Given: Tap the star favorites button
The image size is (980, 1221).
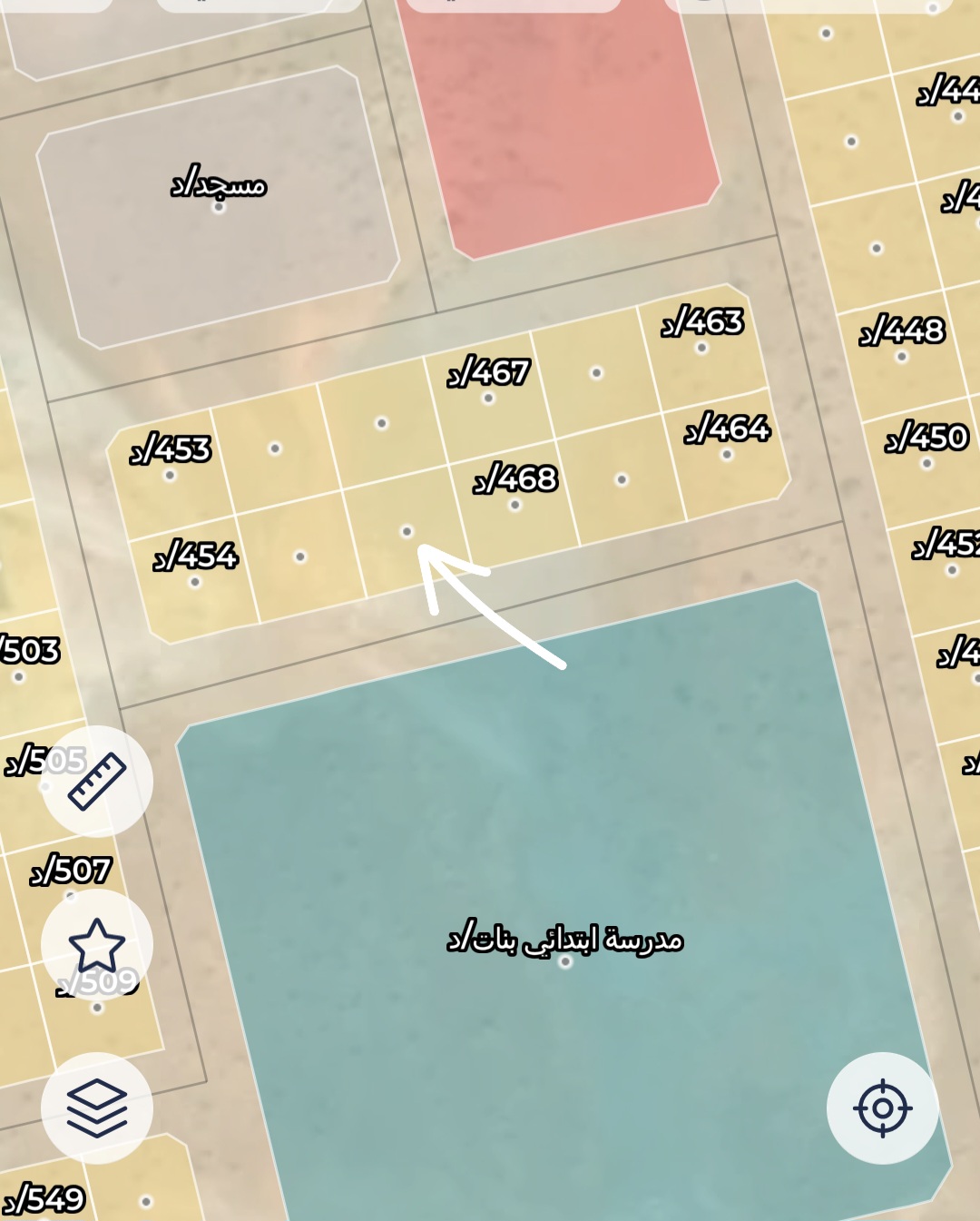Looking at the screenshot, I should [97, 945].
